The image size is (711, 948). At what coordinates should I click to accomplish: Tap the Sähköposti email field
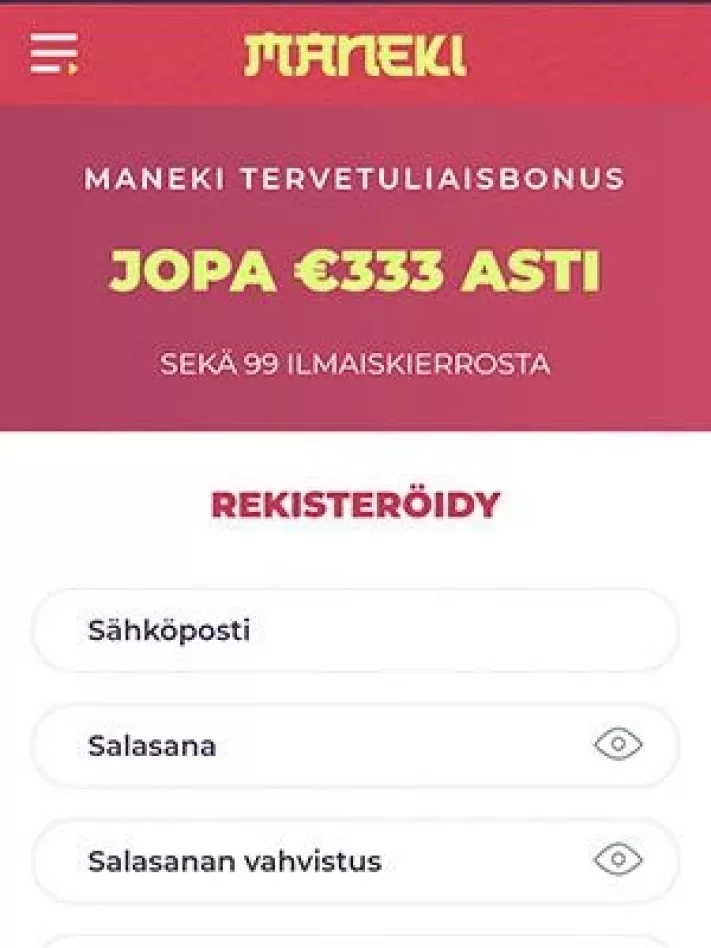[x=355, y=631]
